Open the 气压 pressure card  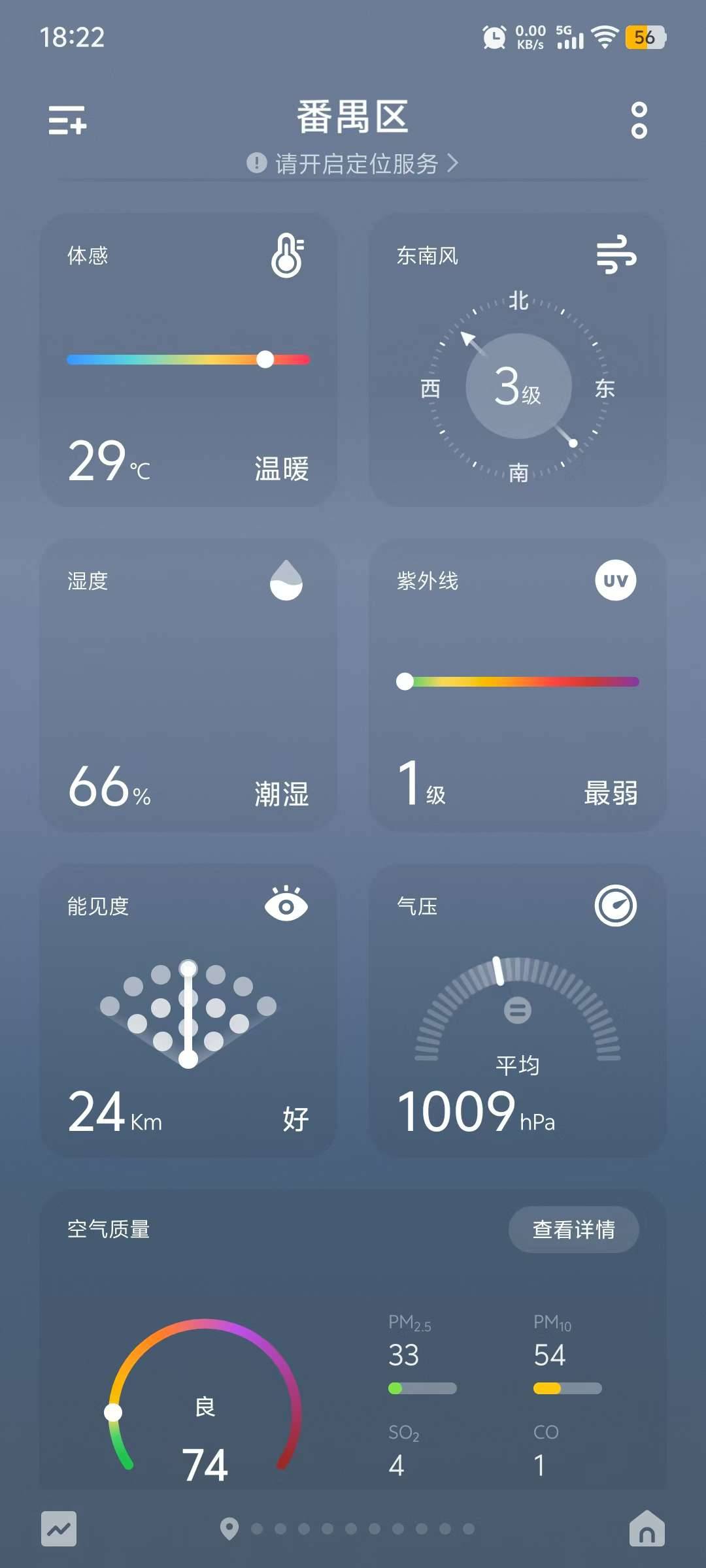[517, 1011]
